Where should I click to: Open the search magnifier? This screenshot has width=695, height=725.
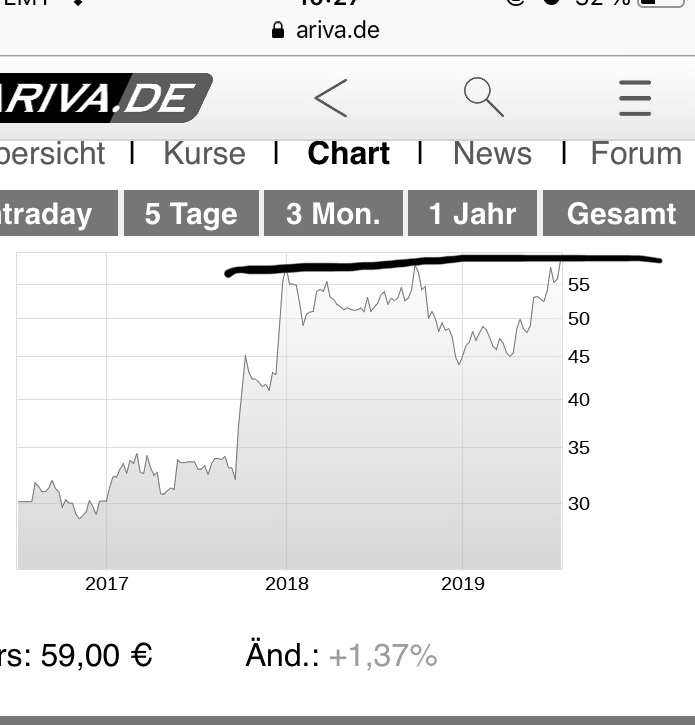(x=483, y=97)
